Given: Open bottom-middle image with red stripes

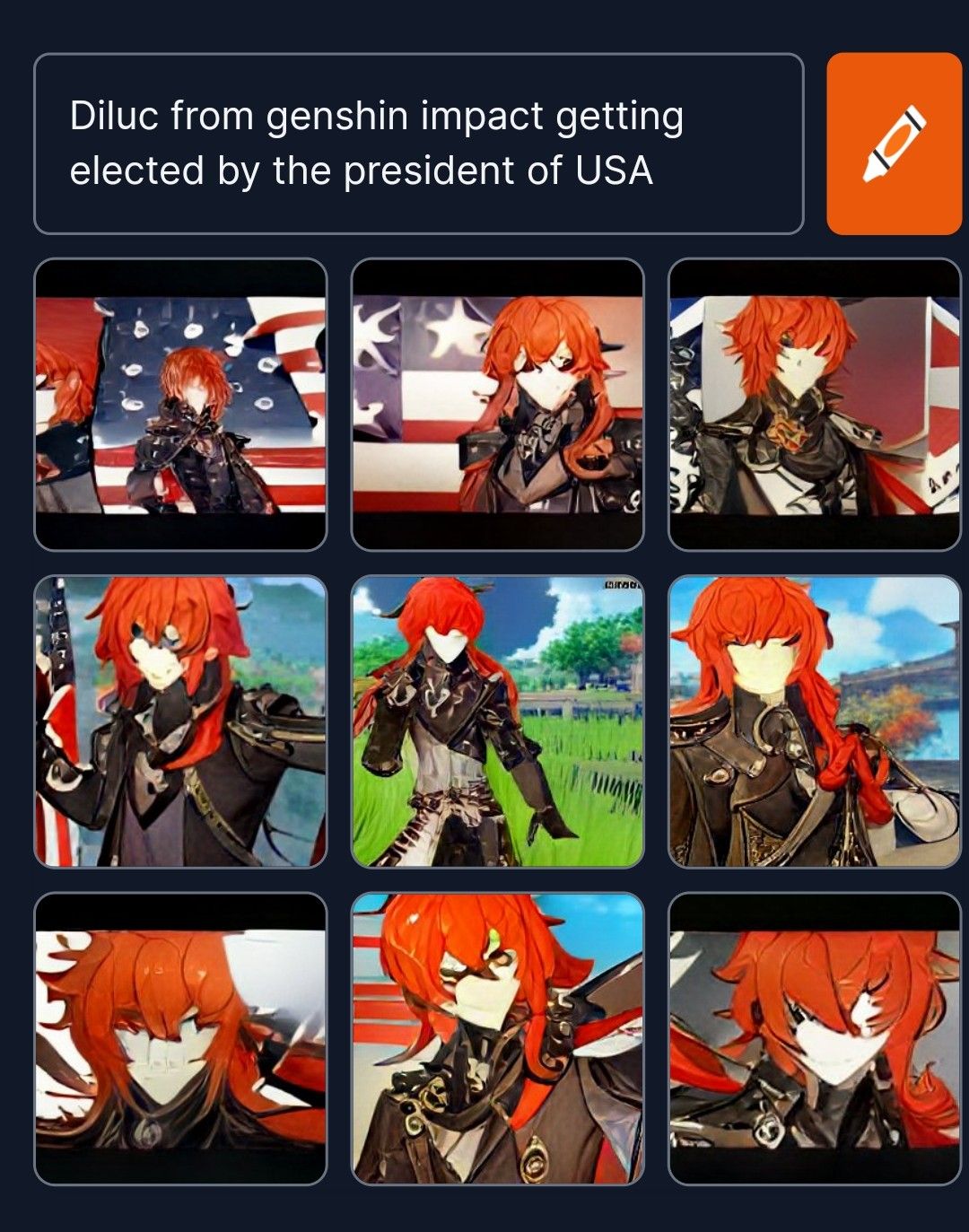Looking at the screenshot, I should (x=498, y=1039).
